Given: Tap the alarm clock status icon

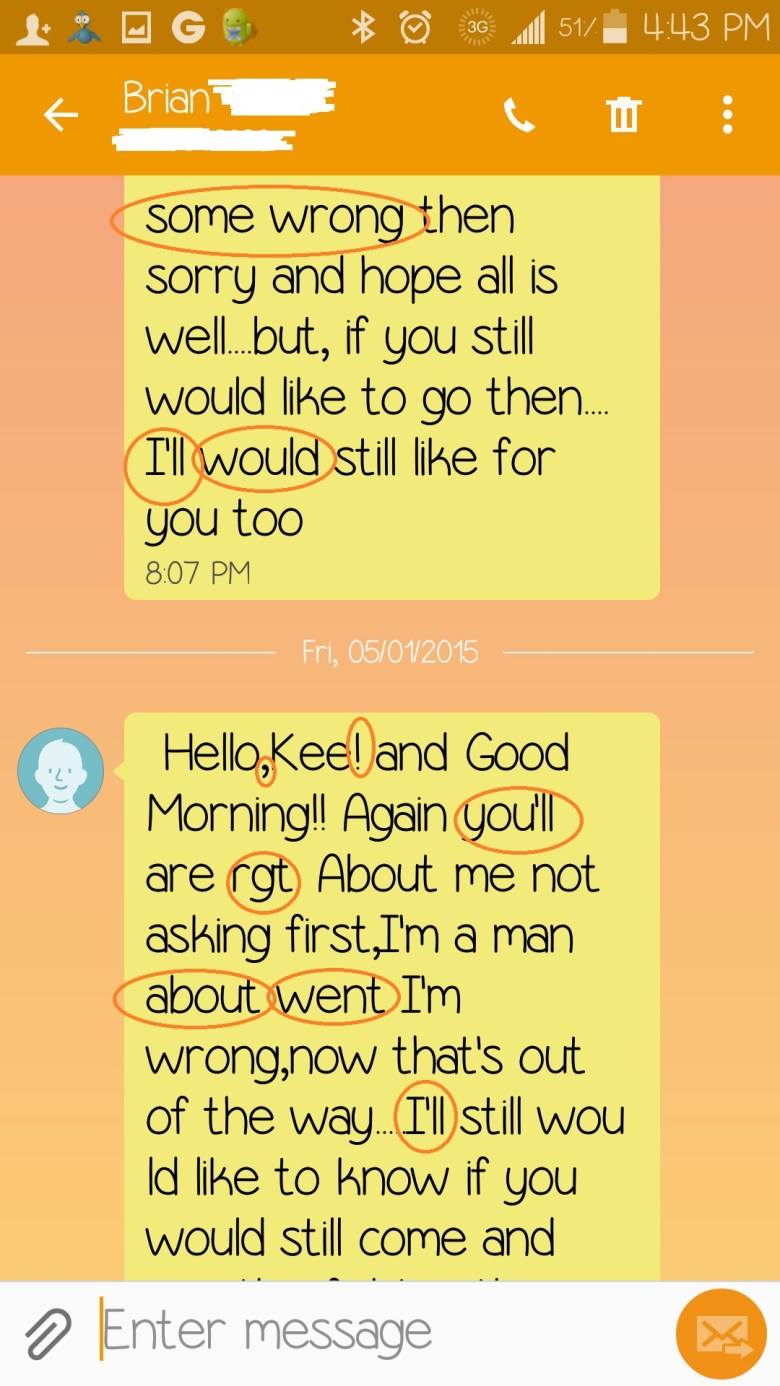Looking at the screenshot, I should point(412,27).
